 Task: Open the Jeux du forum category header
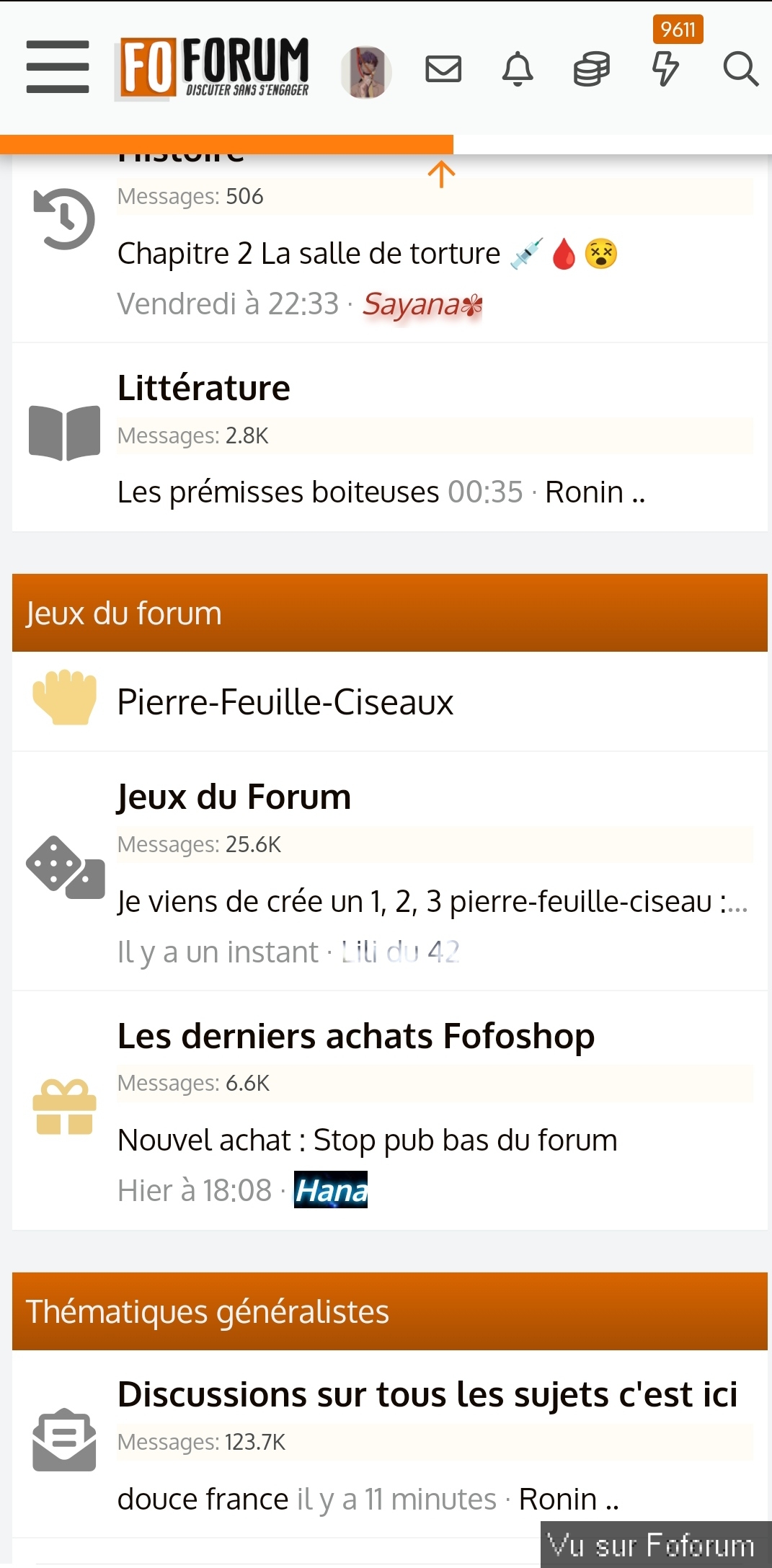click(x=124, y=614)
